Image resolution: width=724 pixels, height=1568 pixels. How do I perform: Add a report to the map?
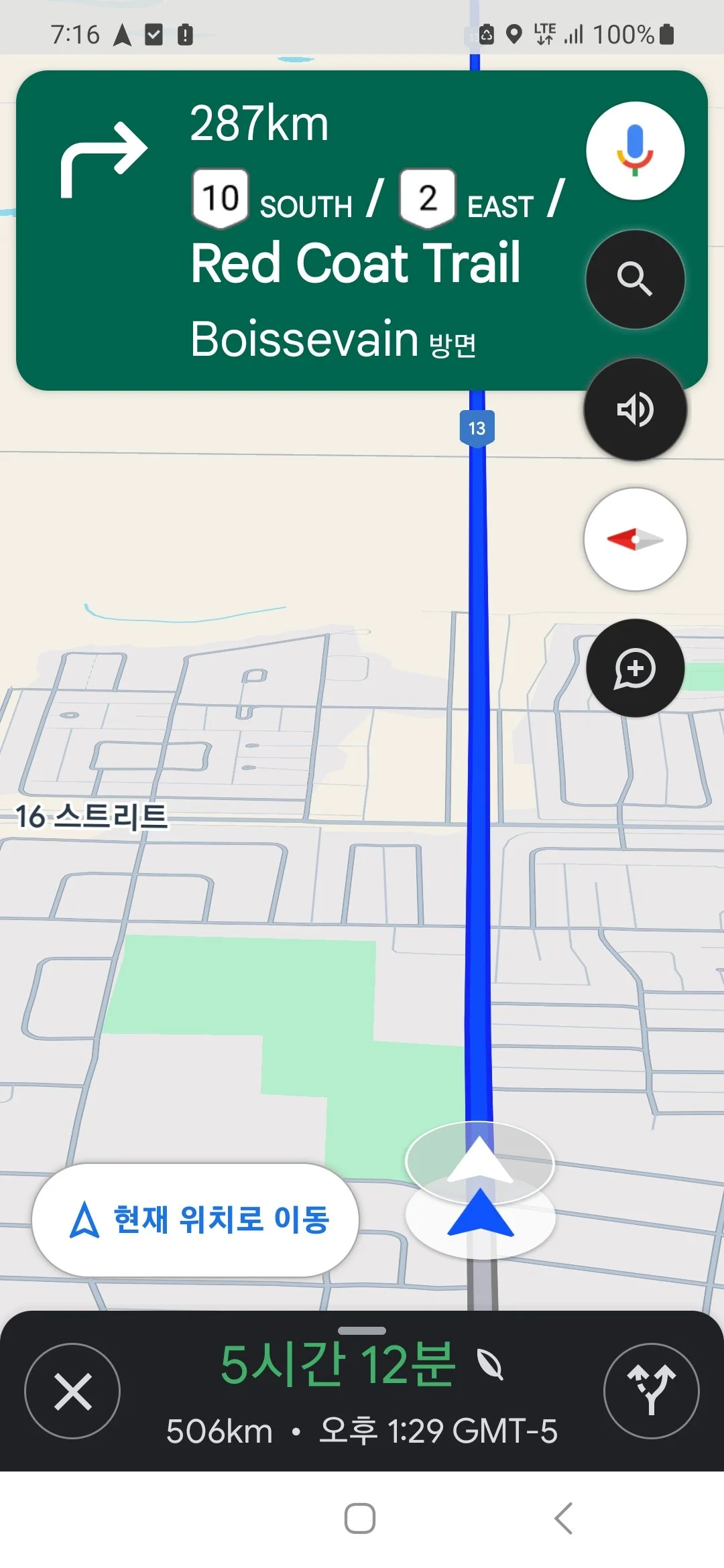[x=635, y=668]
